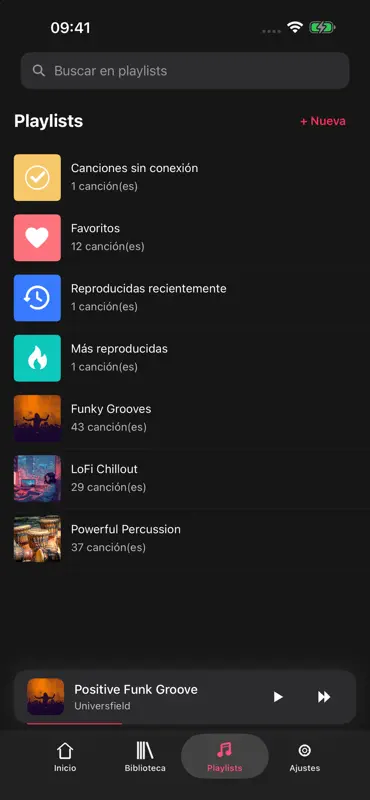Viewport: 370px width, 800px height.
Task: Open Reproducidas recientemente playlist
Action: tap(185, 297)
